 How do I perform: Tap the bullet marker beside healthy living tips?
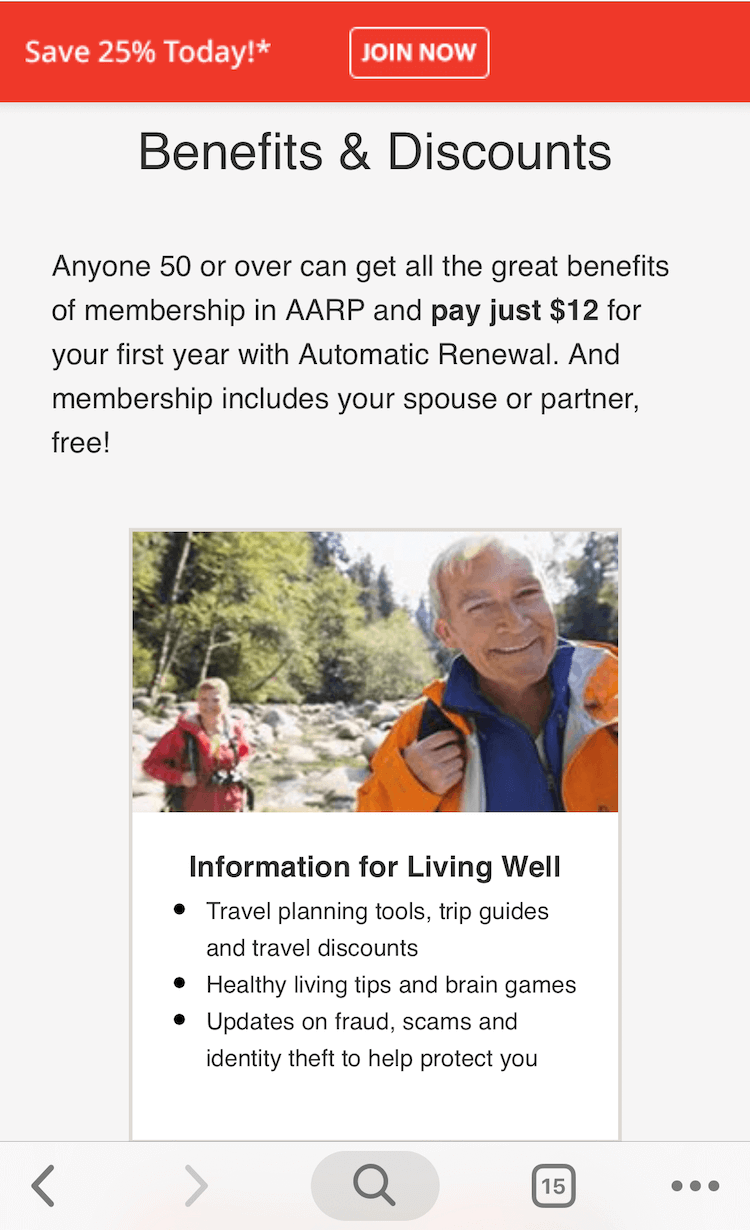coord(180,982)
